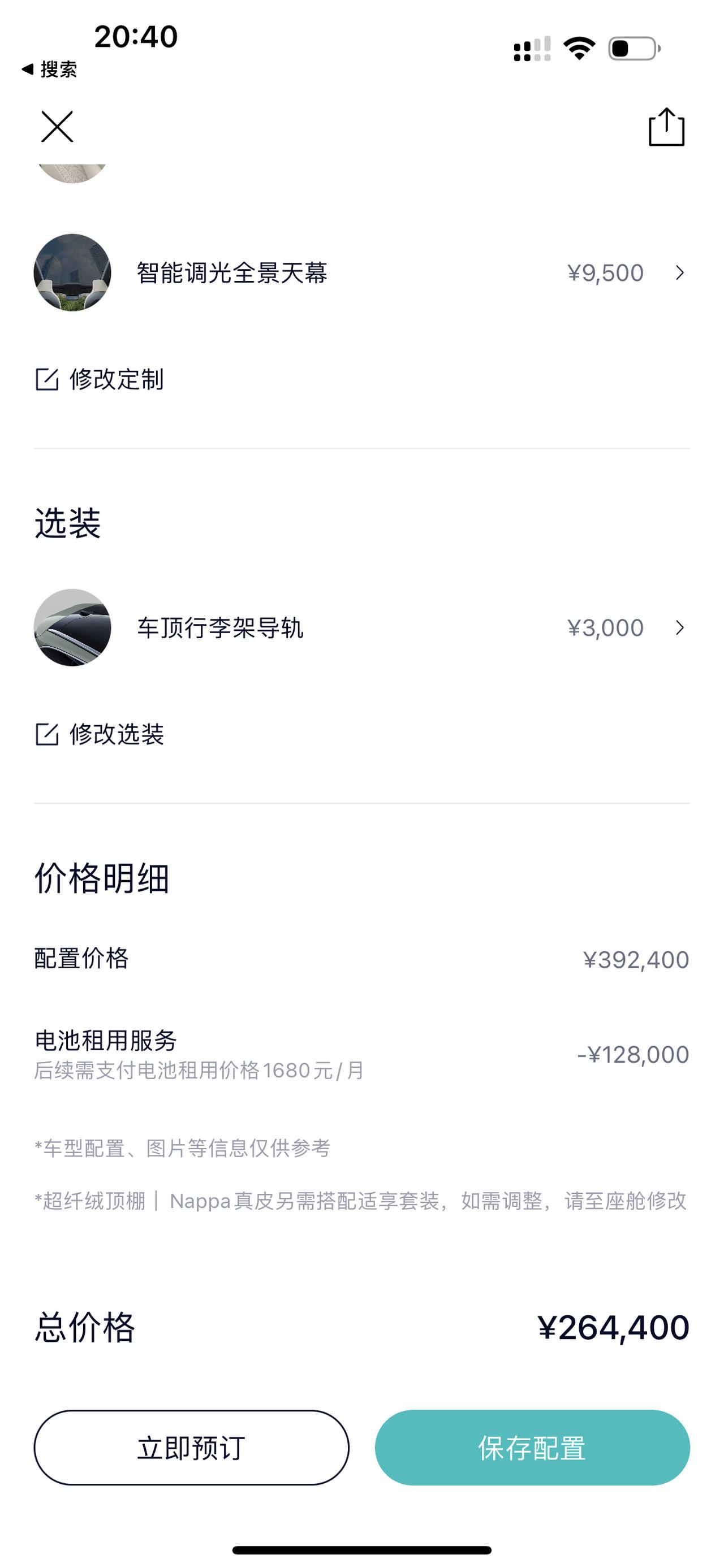Close the configuration summary page
Image resolution: width=724 pixels, height=1568 pixels.
pos(57,127)
